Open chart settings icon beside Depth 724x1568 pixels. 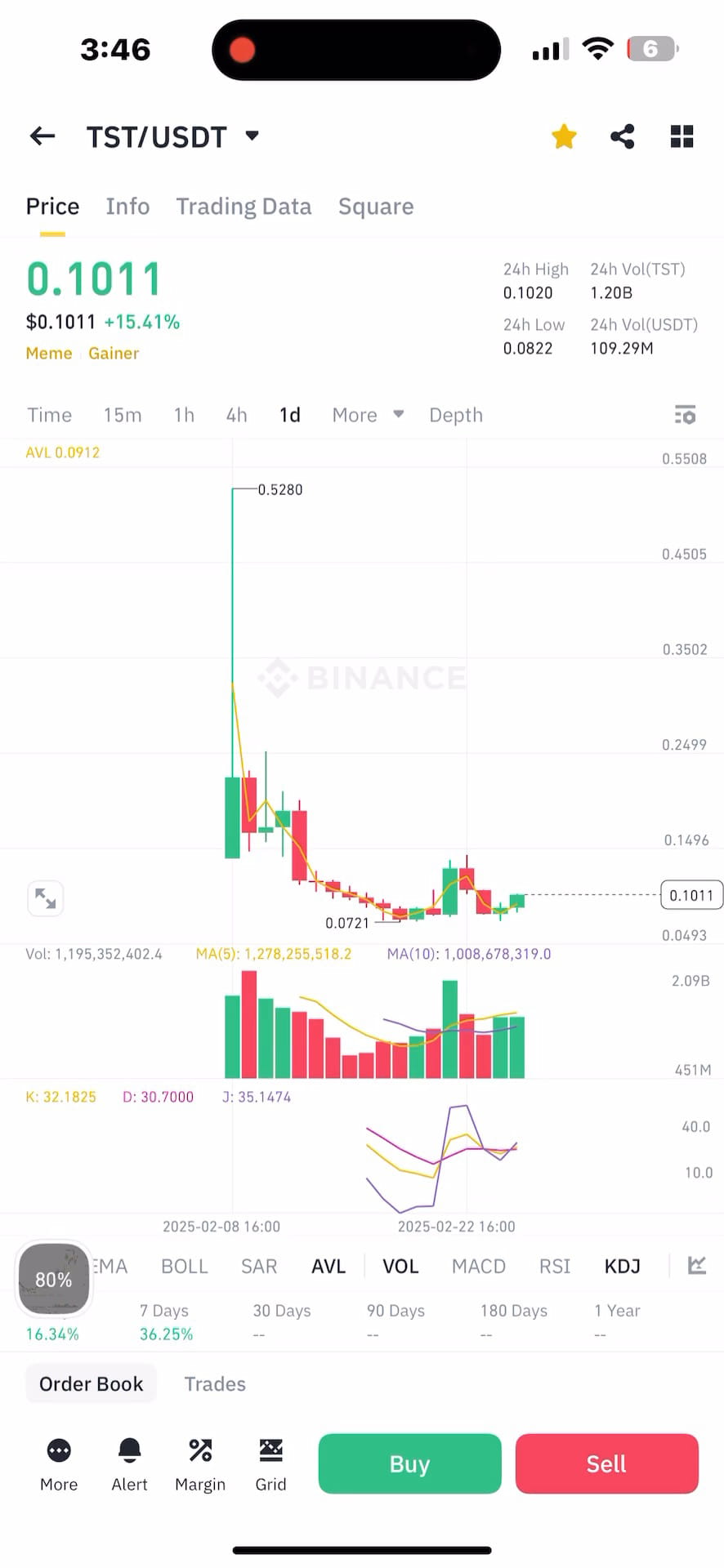[686, 415]
